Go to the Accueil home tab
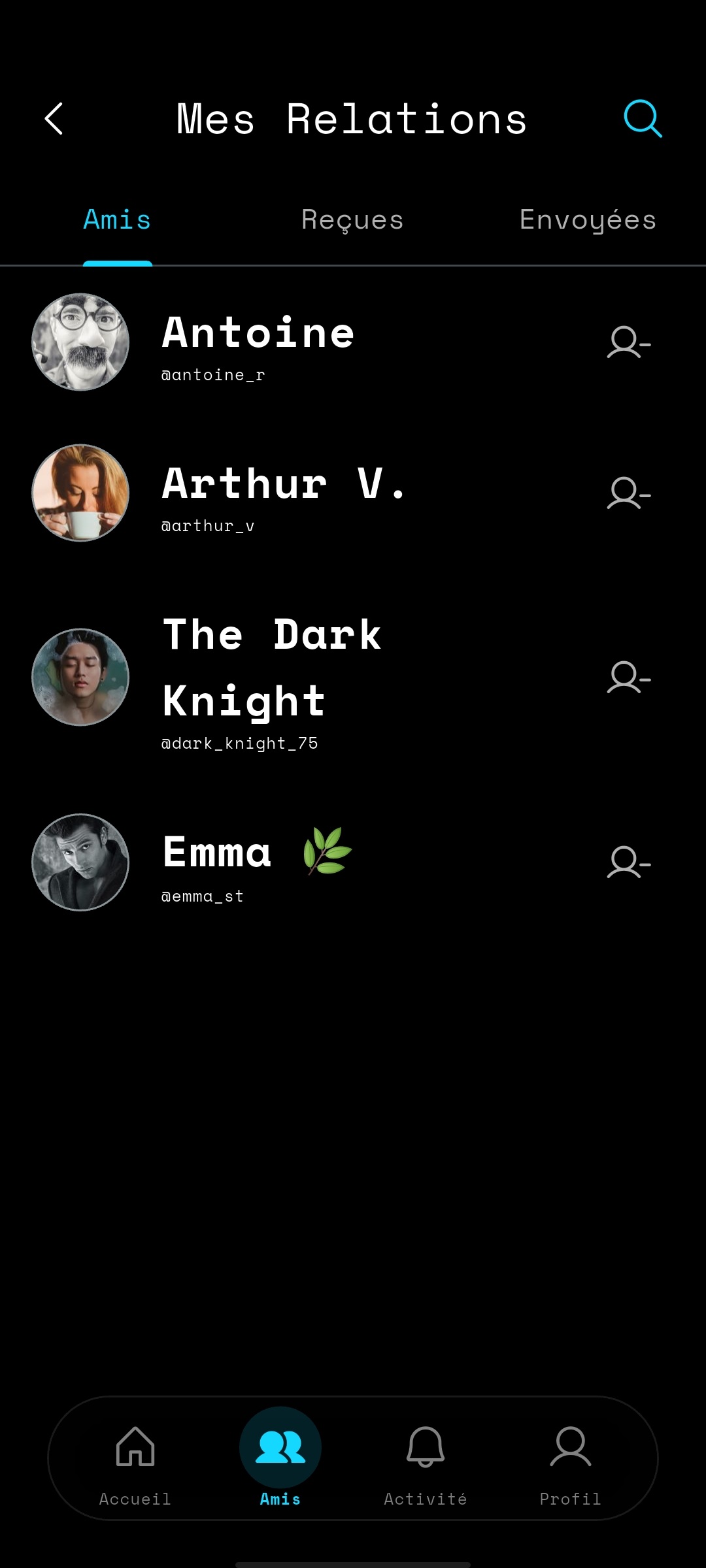 click(x=135, y=1458)
